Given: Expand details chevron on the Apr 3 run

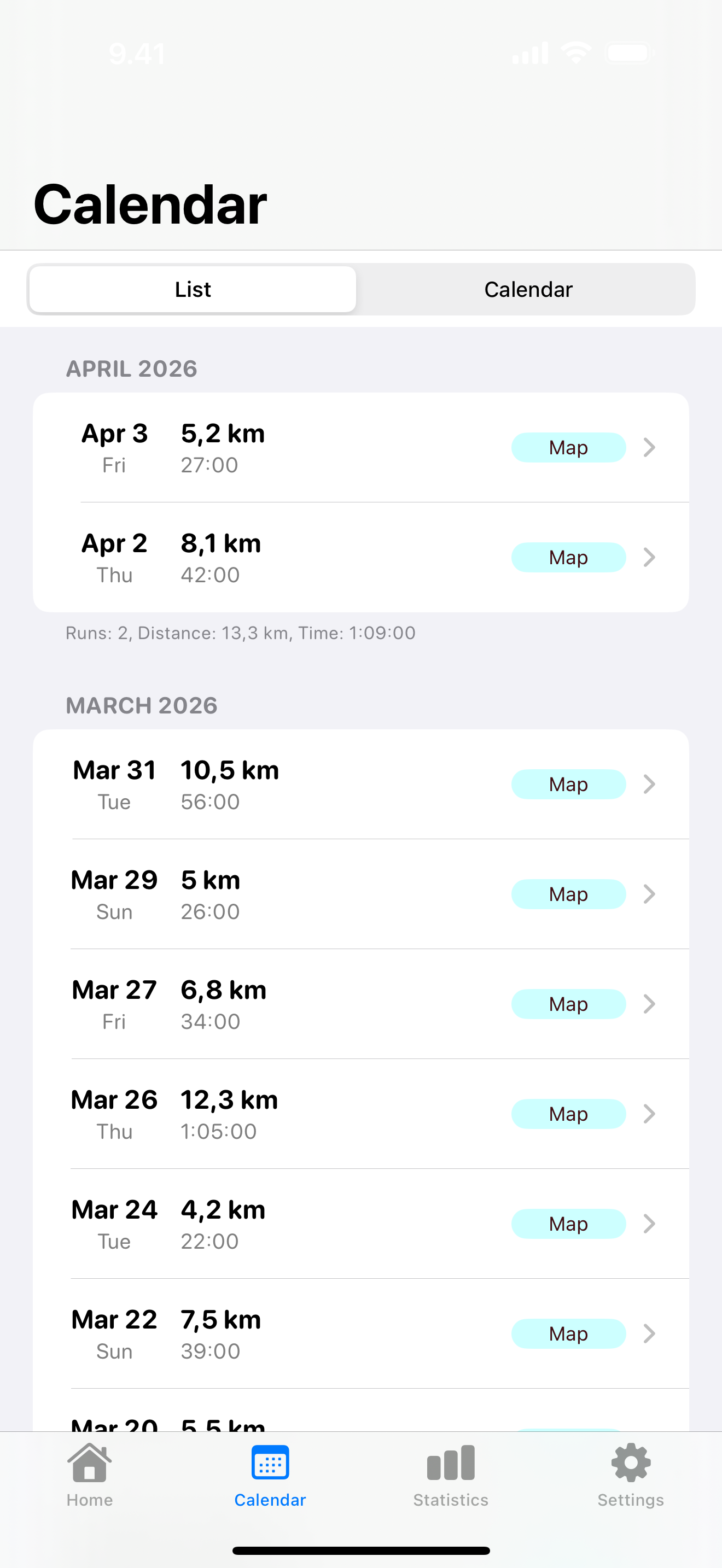Looking at the screenshot, I should pyautogui.click(x=650, y=447).
